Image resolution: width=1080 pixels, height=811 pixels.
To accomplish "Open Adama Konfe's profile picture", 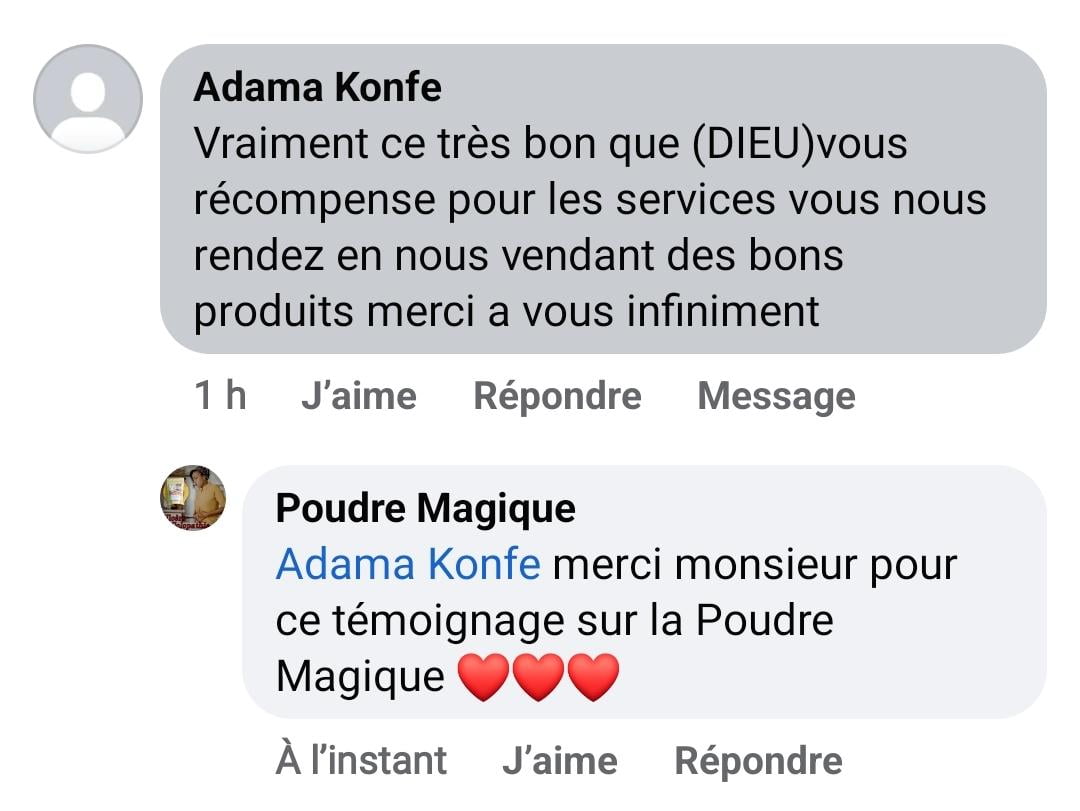I will point(88,99).
